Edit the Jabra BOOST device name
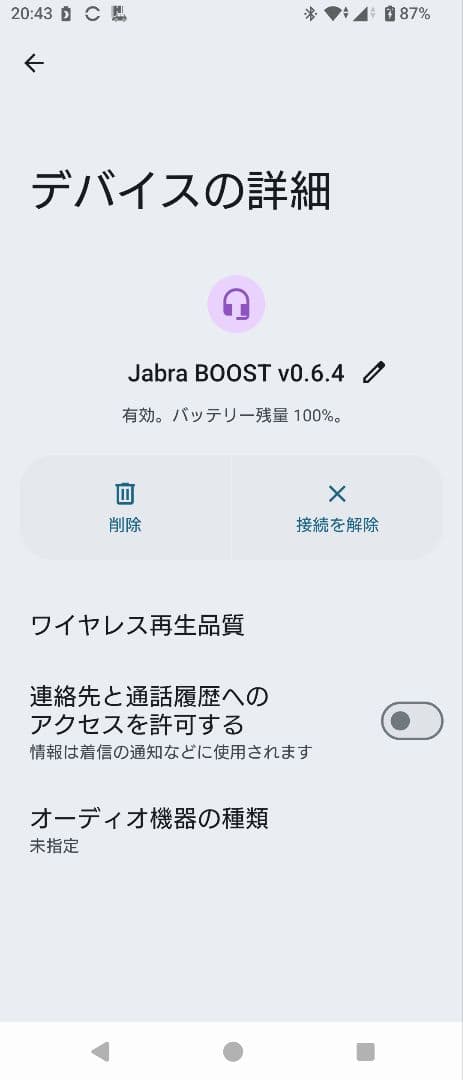Viewport: 463px width, 1080px height. click(x=374, y=373)
